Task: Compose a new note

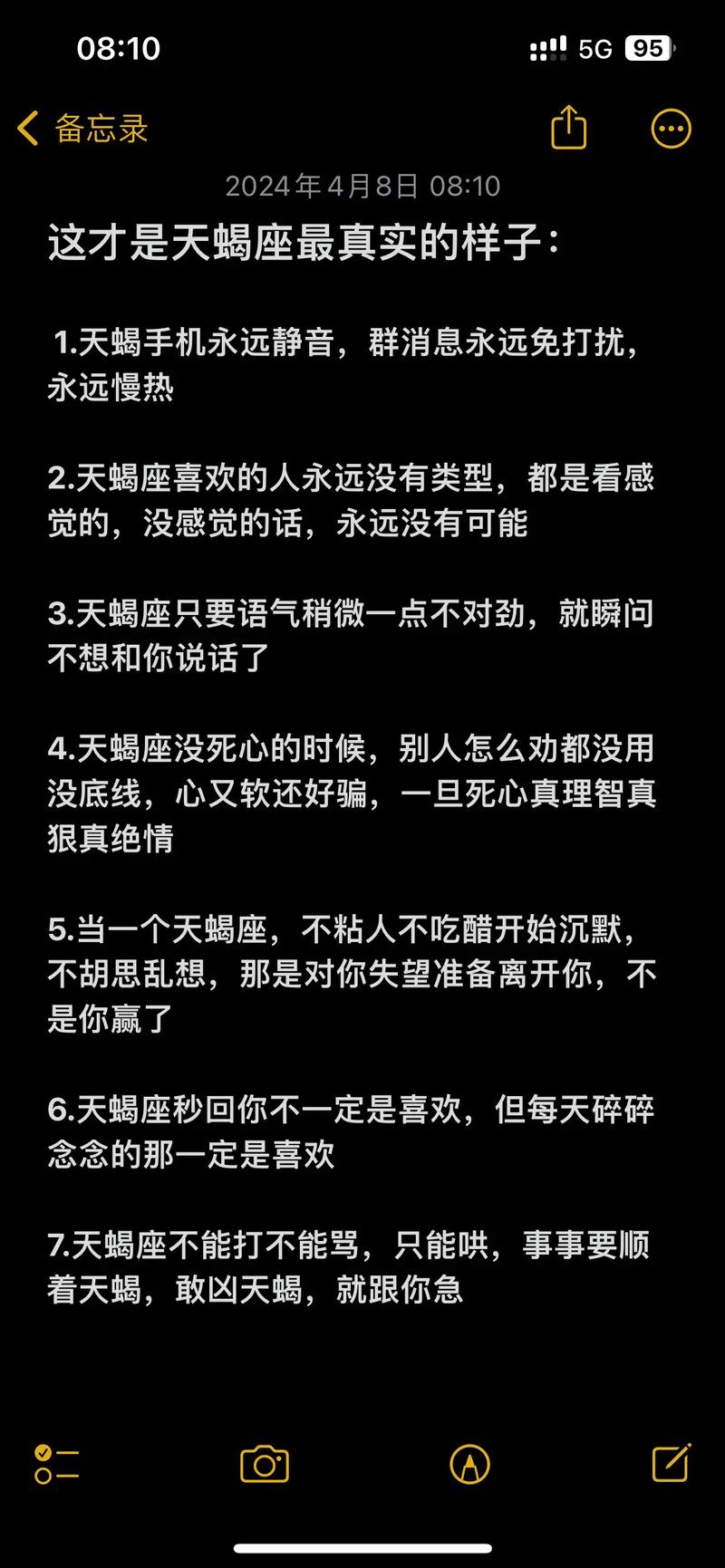Action: [672, 1462]
